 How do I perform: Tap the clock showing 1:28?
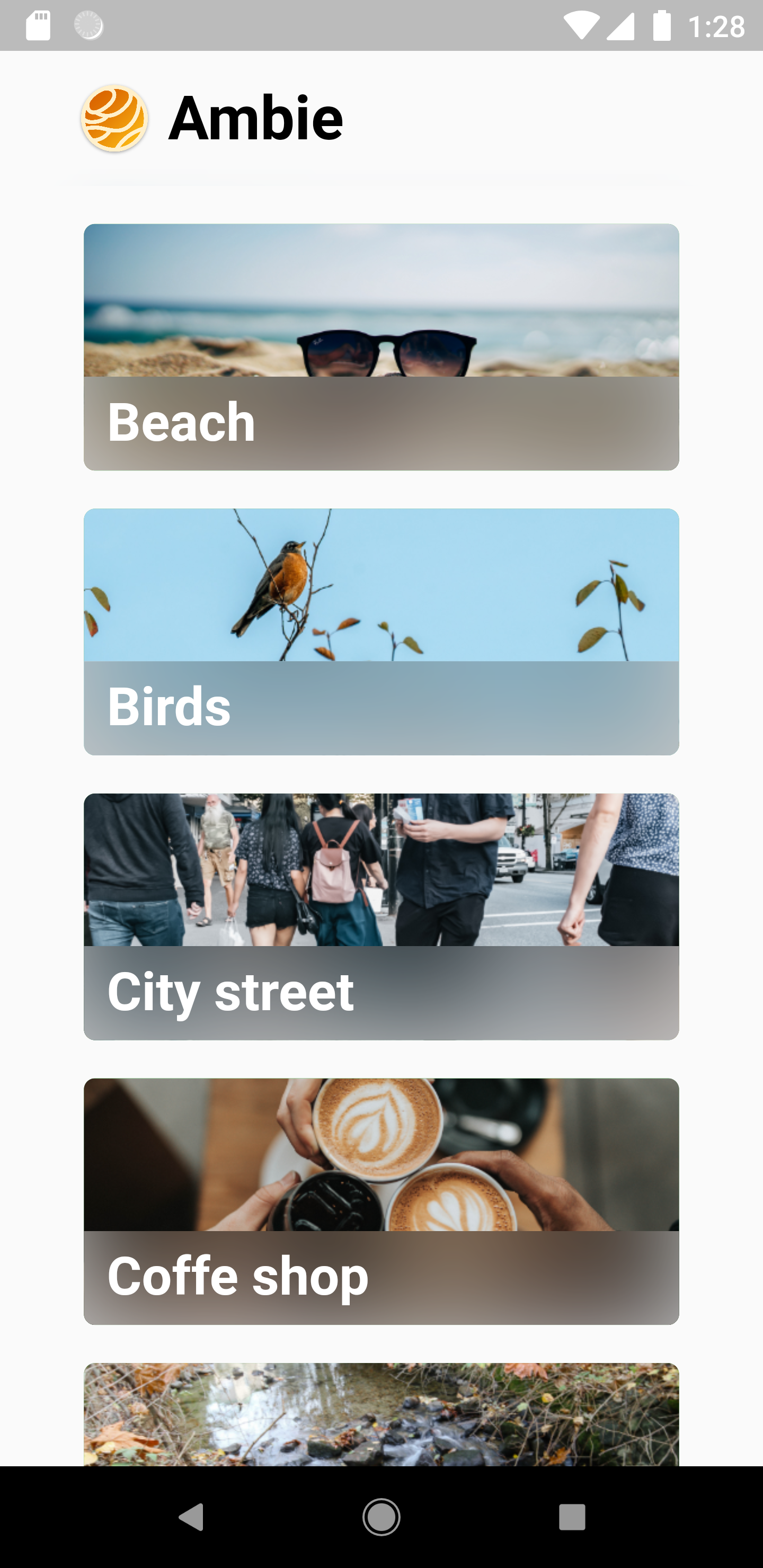tap(718, 27)
